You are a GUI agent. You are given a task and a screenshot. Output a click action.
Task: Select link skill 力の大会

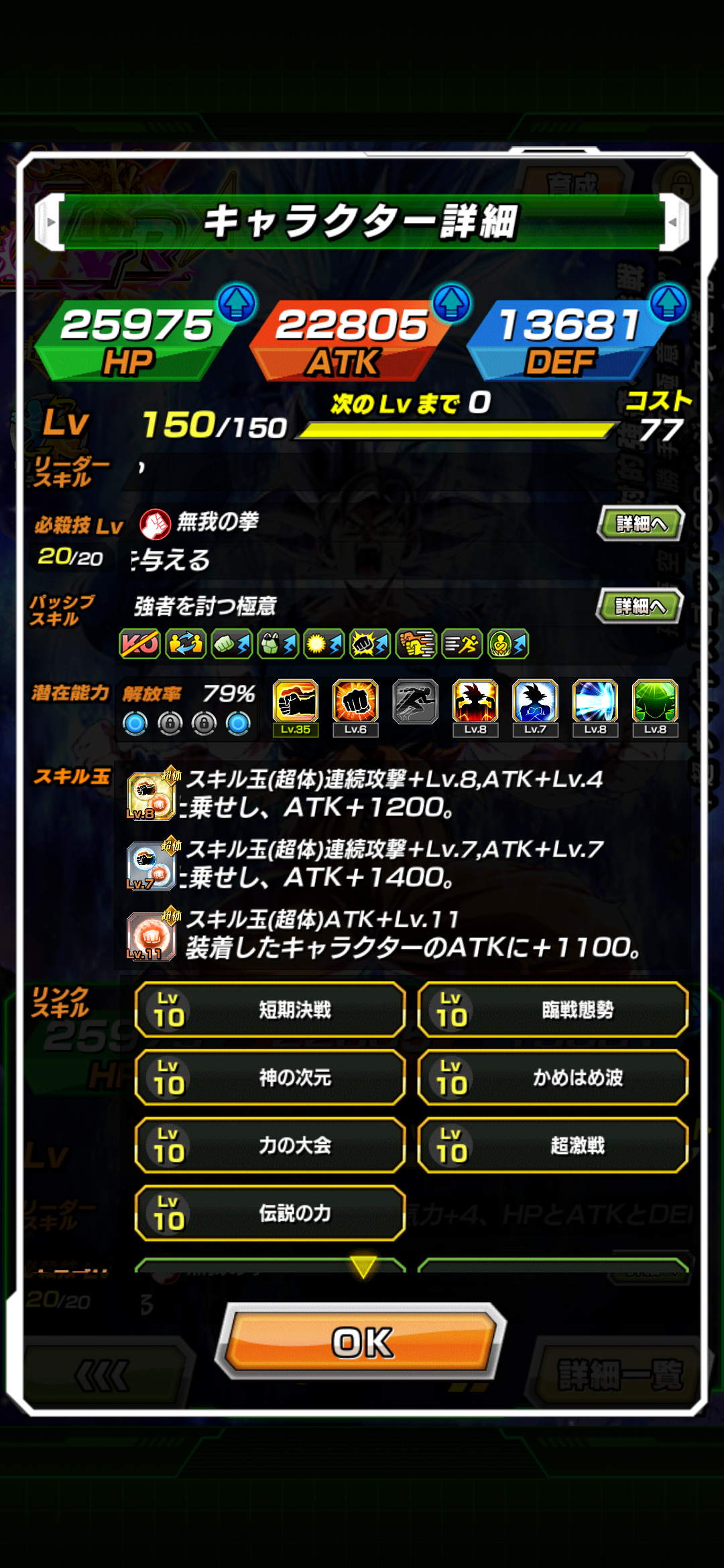pyautogui.click(x=270, y=1145)
